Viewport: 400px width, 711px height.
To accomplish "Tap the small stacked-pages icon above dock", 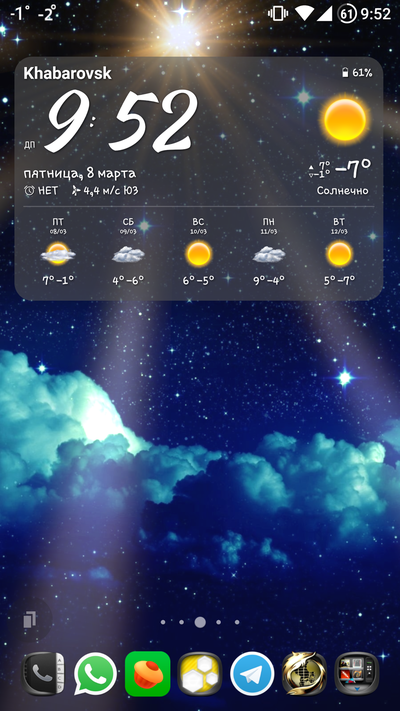I will [29, 619].
